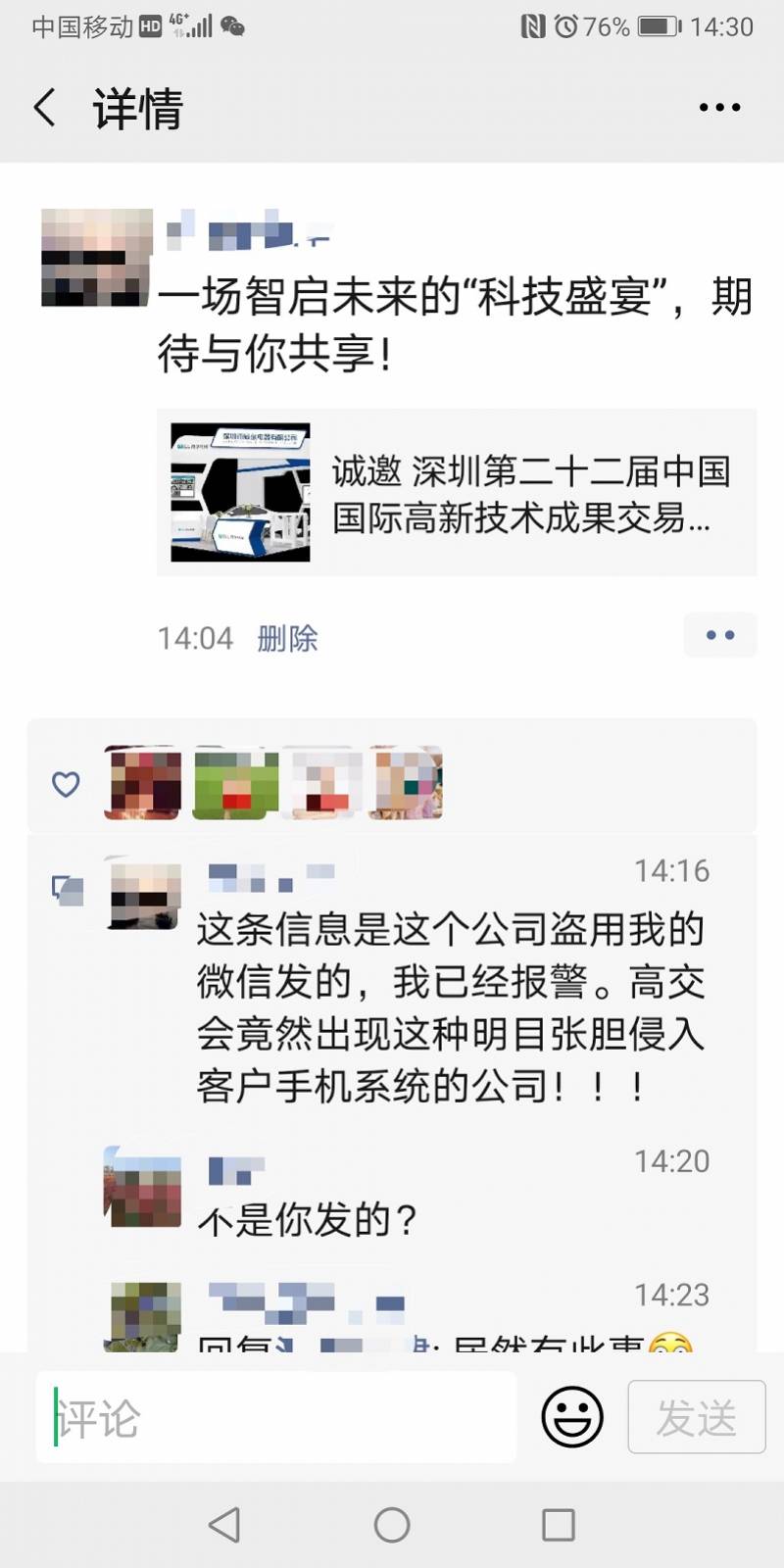
Task: Tap the 发送 button
Action: click(696, 1417)
